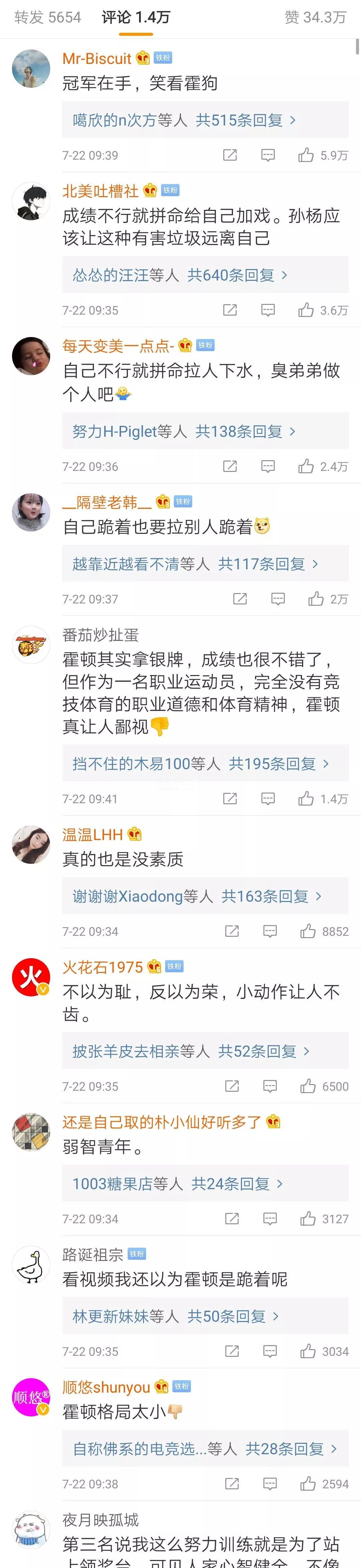
Task: Reply to 每天变美一点点-'s comment
Action: [x=268, y=467]
